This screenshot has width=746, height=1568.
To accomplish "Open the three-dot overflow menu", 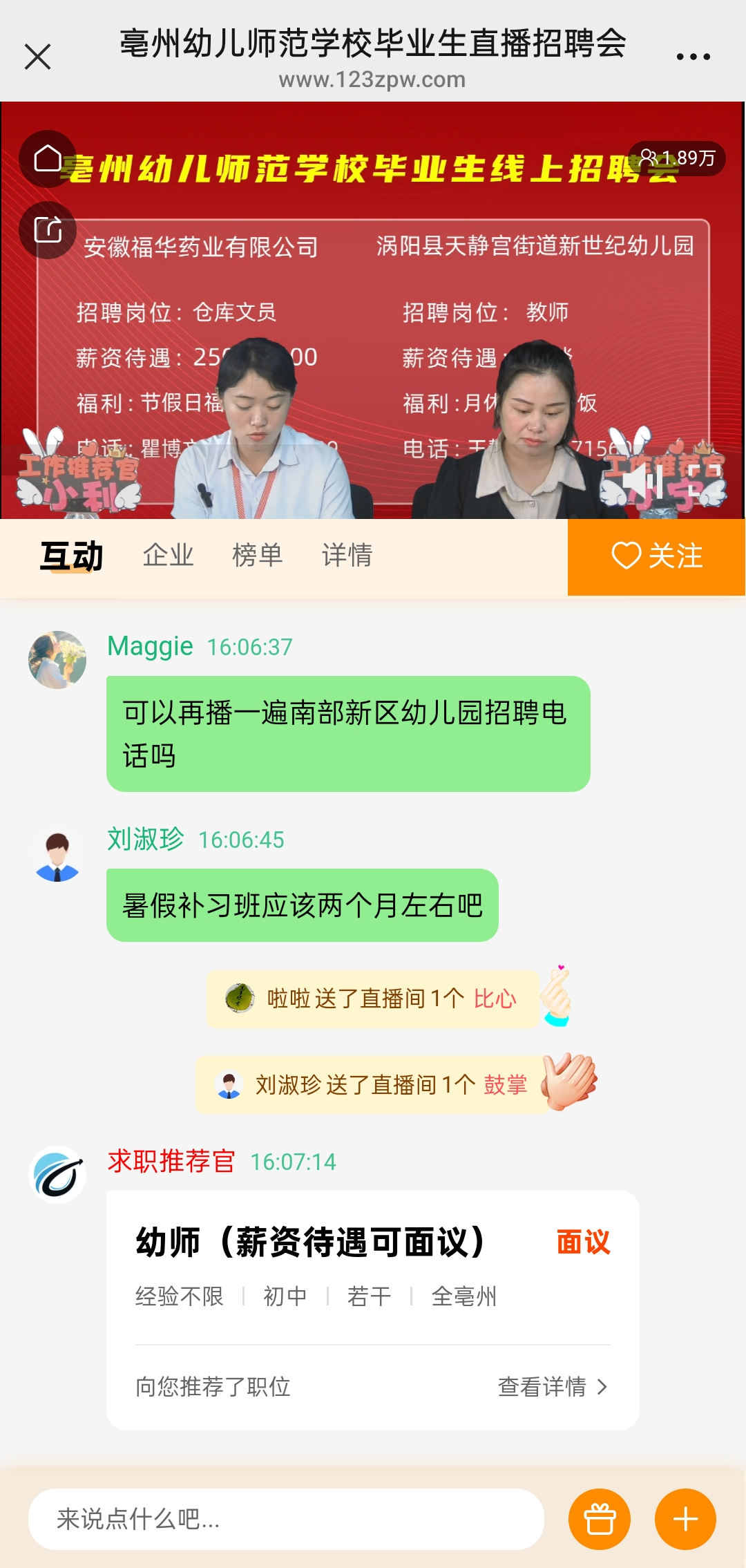I will point(693,57).
